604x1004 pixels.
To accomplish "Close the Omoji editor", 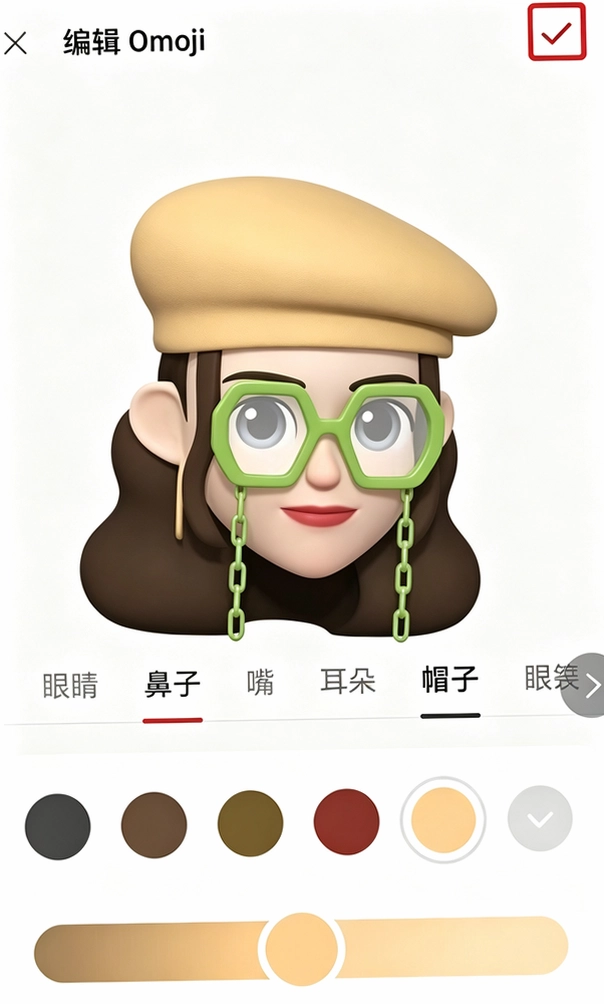I will click(x=15, y=43).
